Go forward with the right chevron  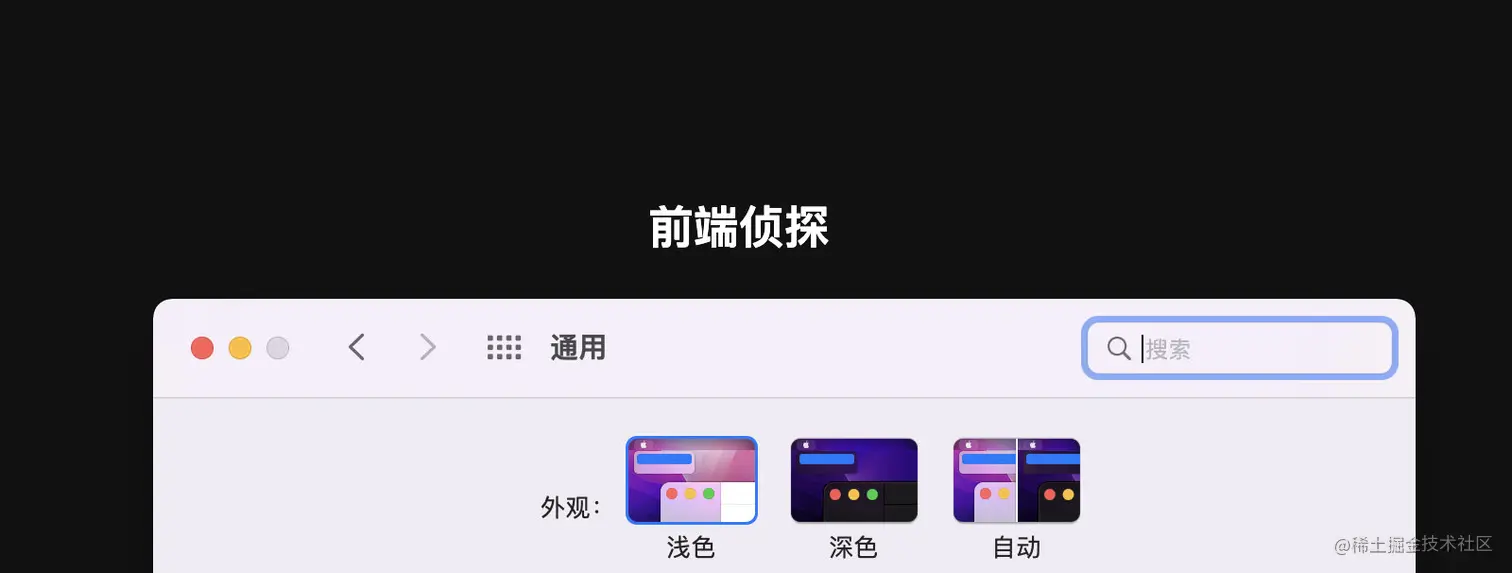[428, 347]
